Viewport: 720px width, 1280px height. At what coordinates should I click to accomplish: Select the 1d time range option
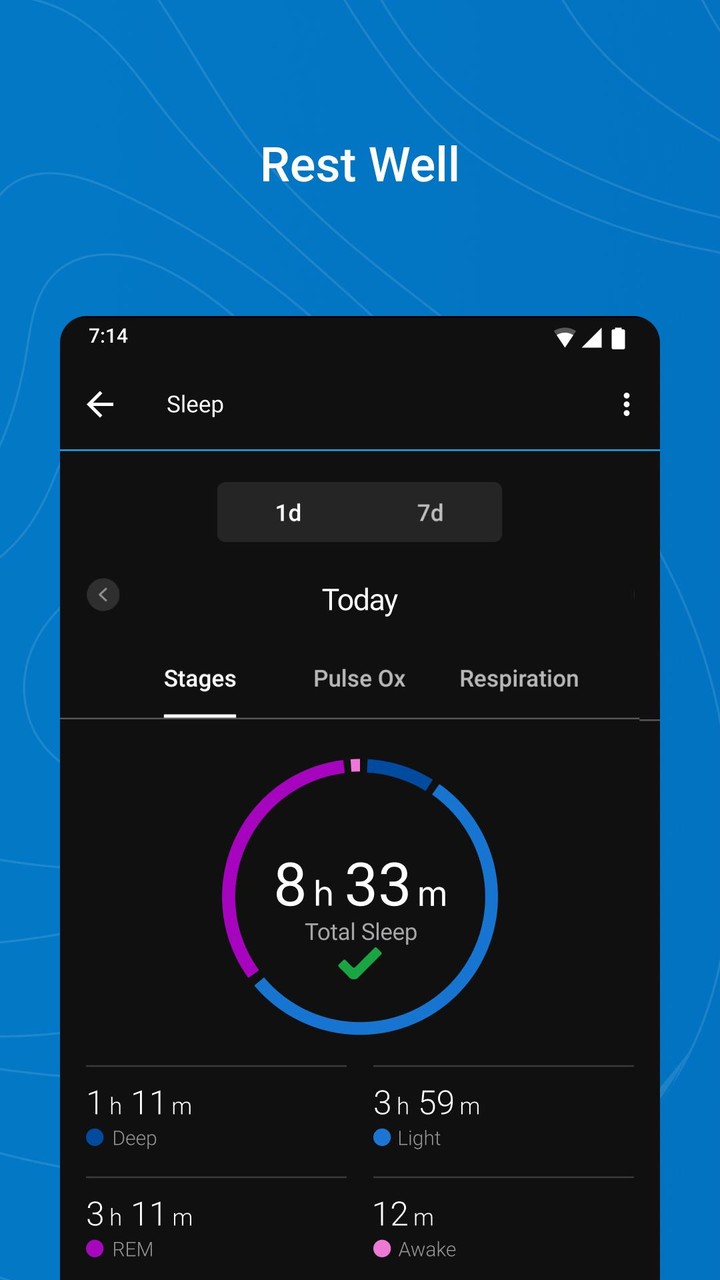click(x=288, y=512)
